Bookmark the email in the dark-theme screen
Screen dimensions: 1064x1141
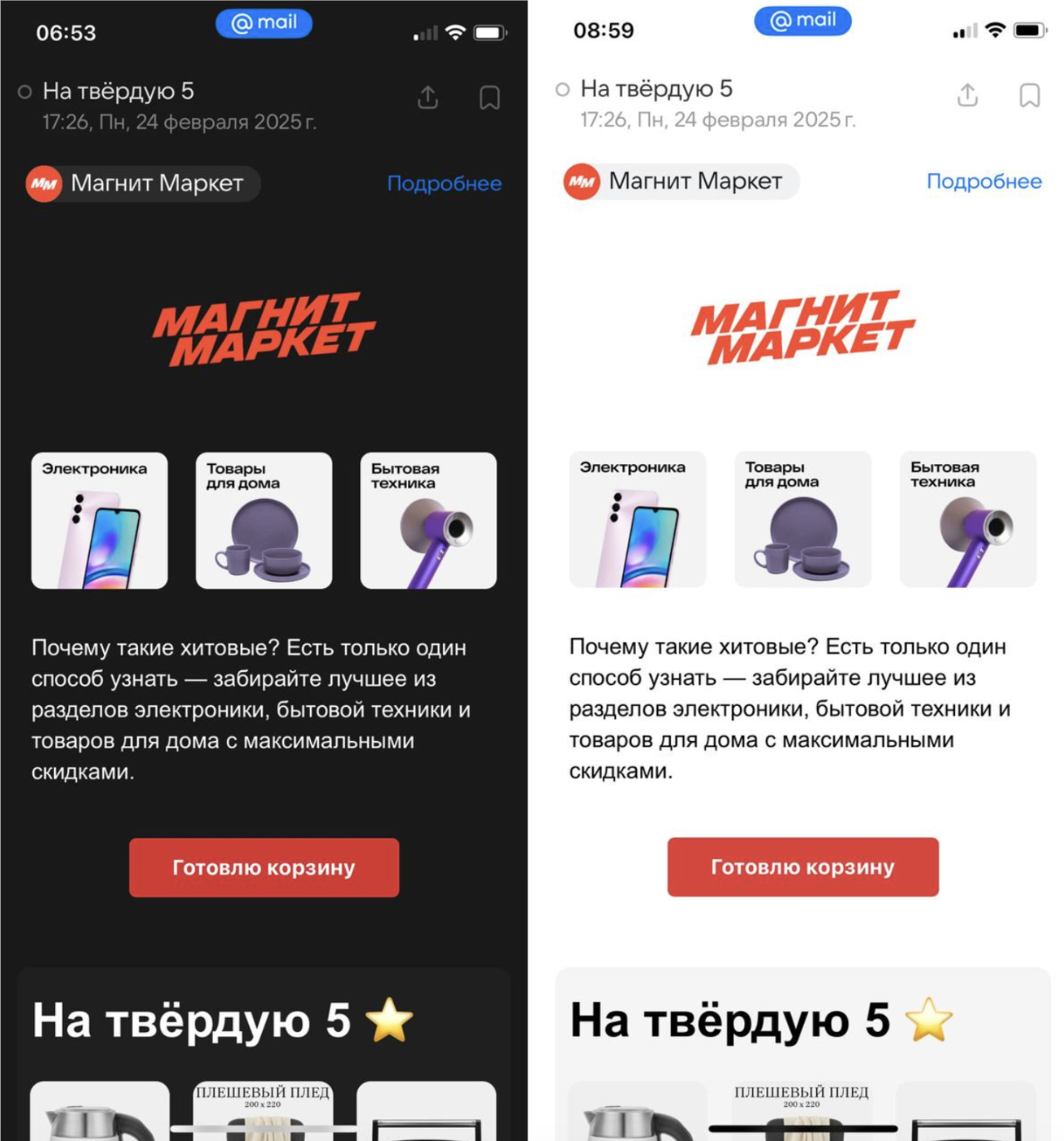(490, 97)
